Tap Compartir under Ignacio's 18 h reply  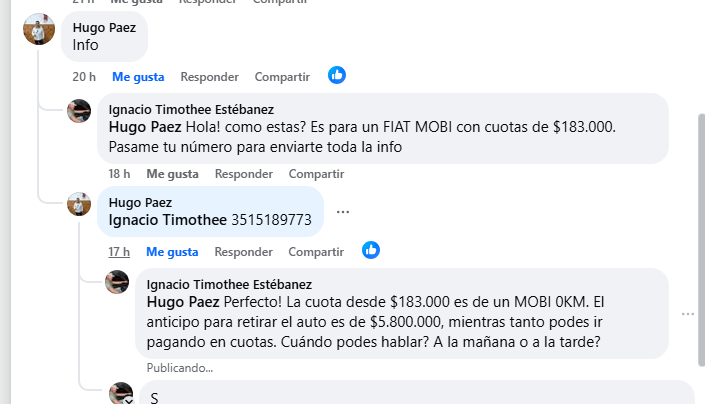[x=316, y=174]
